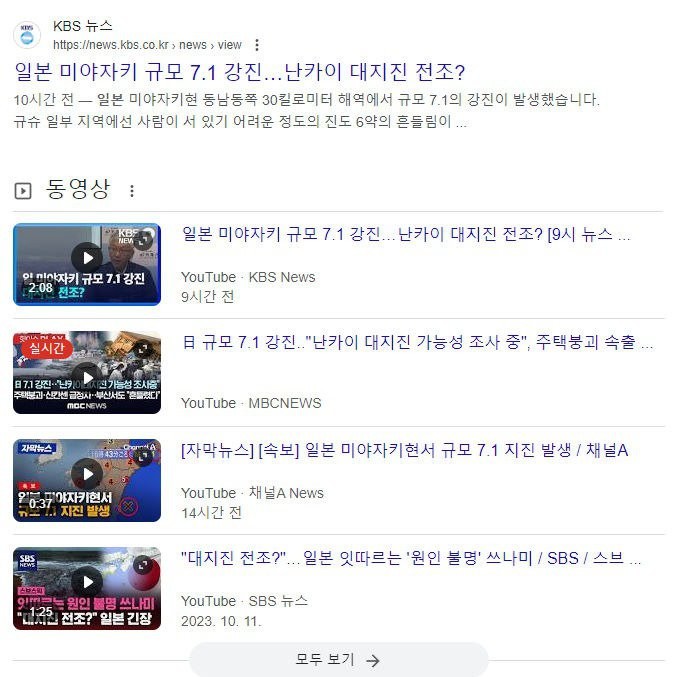Play the KBS News video thumbnail

[x=87, y=264]
